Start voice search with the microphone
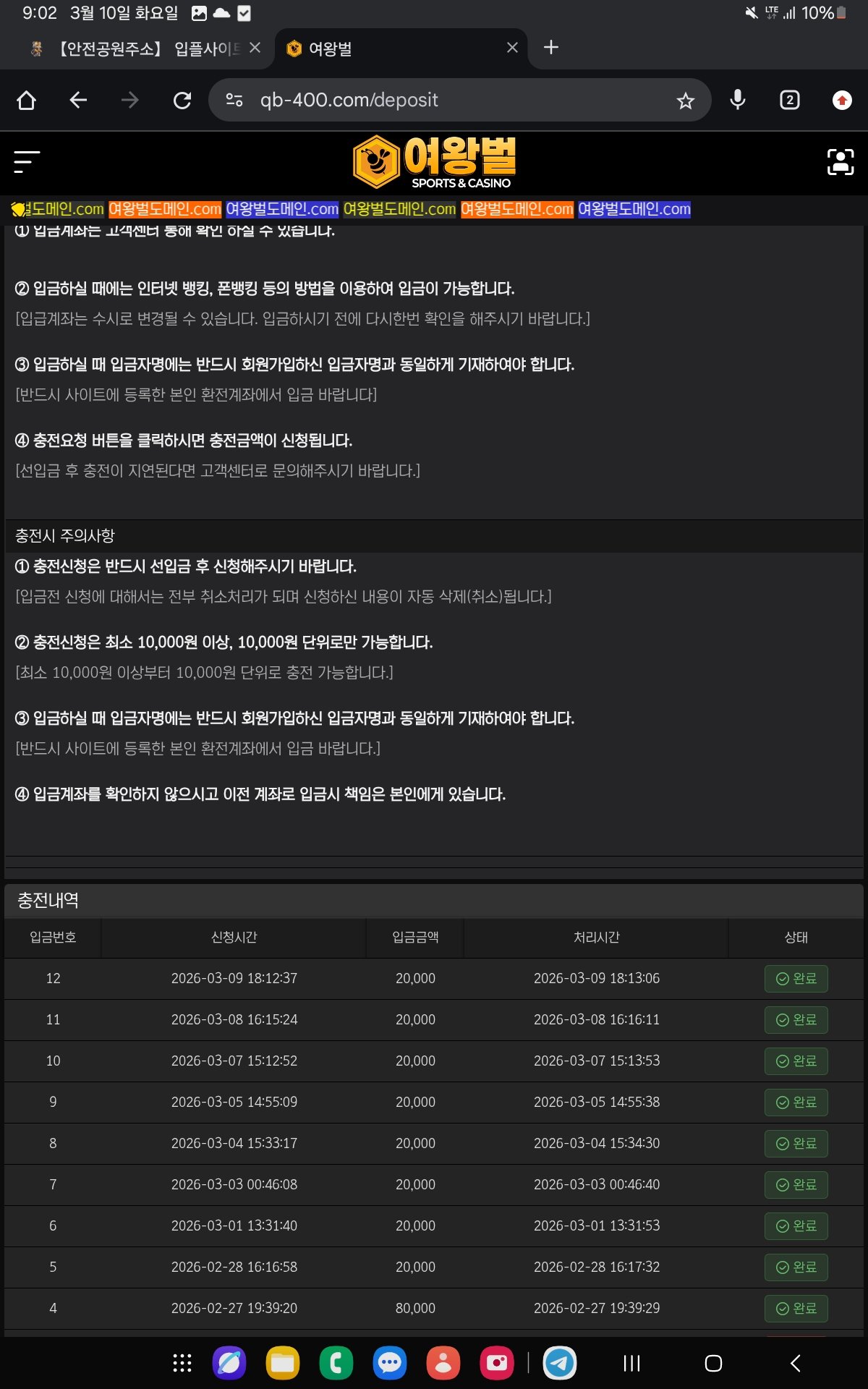The image size is (868, 1389). coord(737,100)
